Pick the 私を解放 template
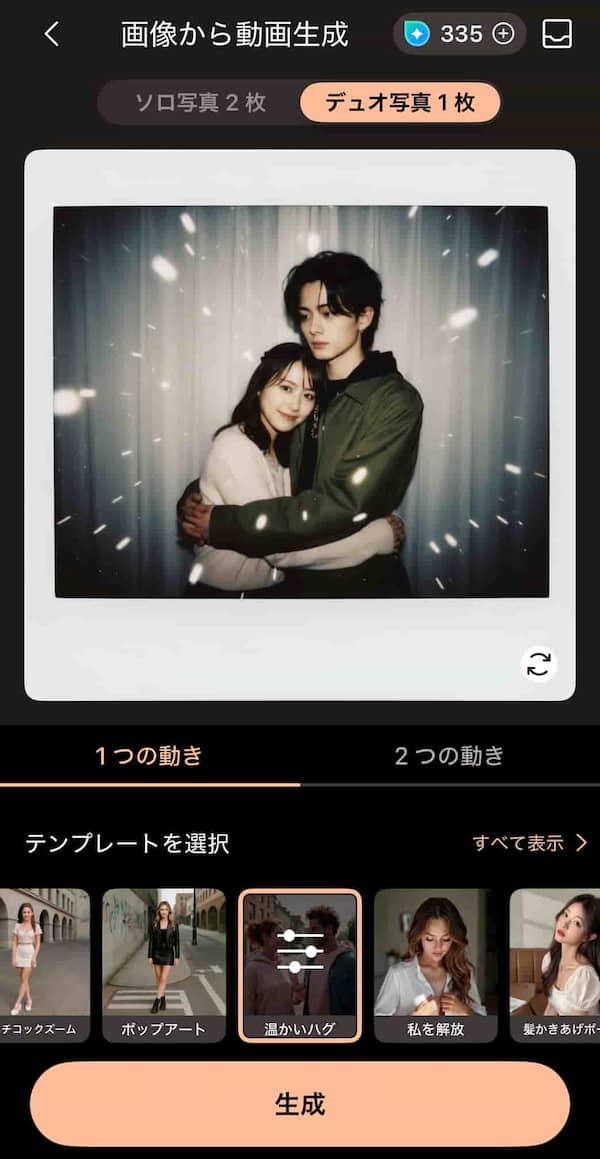 (x=435, y=965)
